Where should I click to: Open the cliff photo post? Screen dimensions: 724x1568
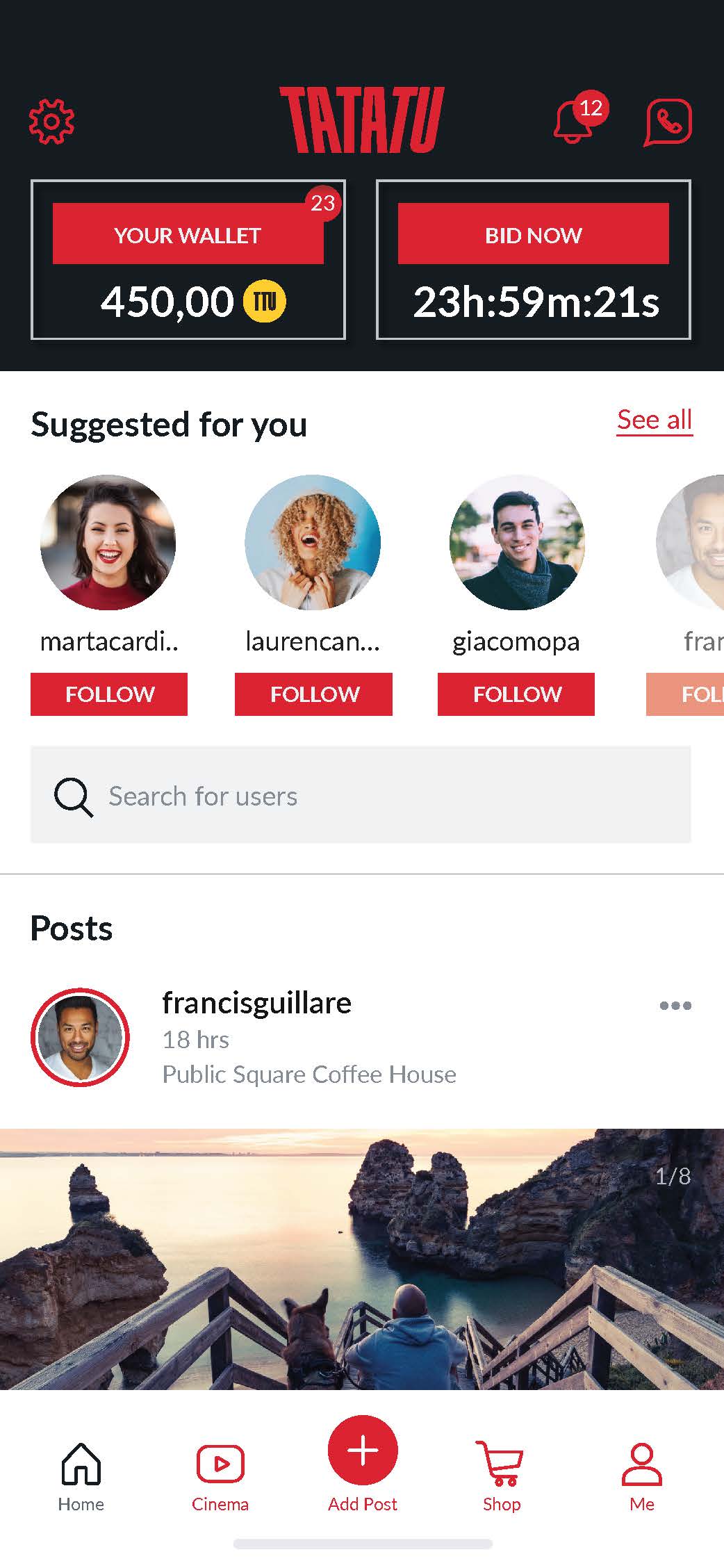(x=361, y=1258)
